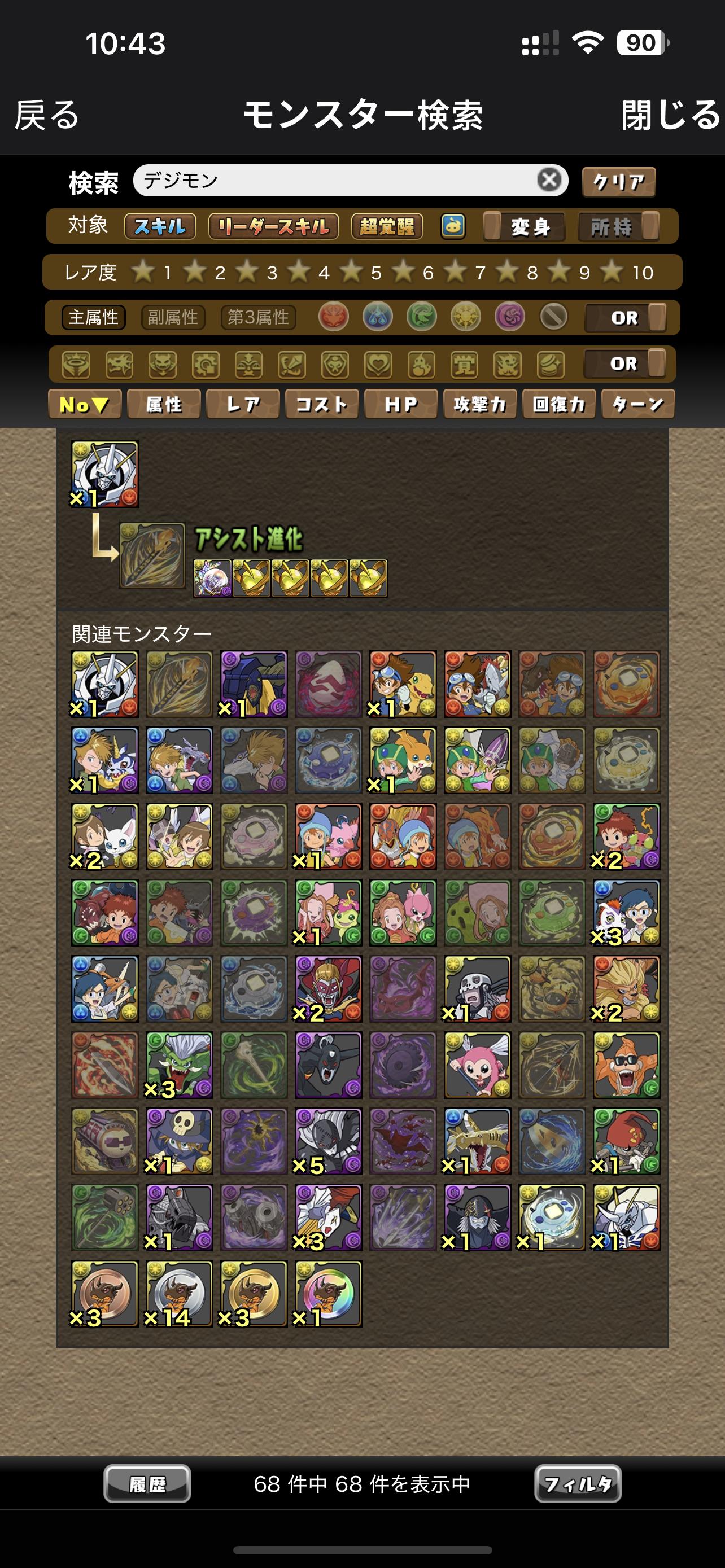Sort results by HP
The height and width of the screenshot is (1568, 725).
pos(400,404)
